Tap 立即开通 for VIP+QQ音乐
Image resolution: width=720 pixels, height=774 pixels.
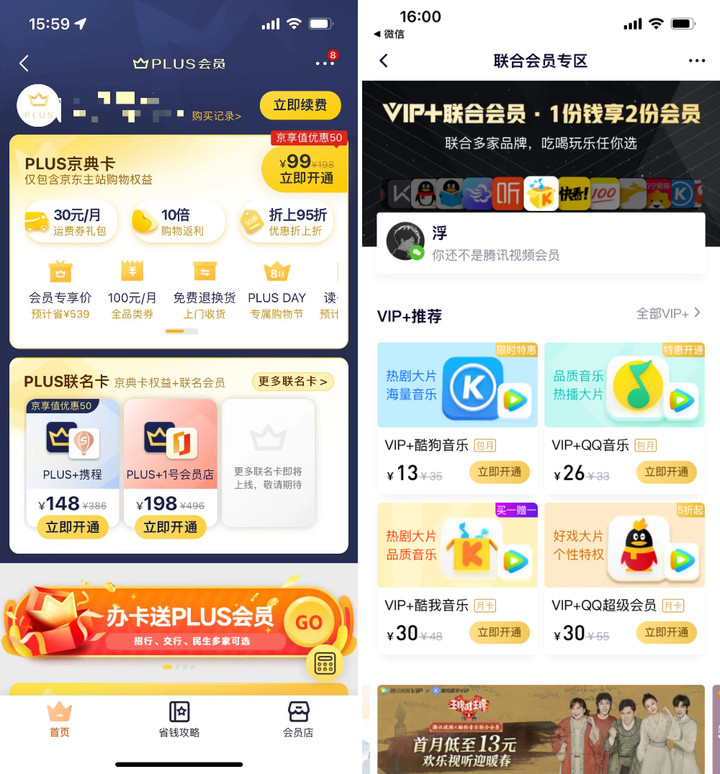tap(666, 472)
